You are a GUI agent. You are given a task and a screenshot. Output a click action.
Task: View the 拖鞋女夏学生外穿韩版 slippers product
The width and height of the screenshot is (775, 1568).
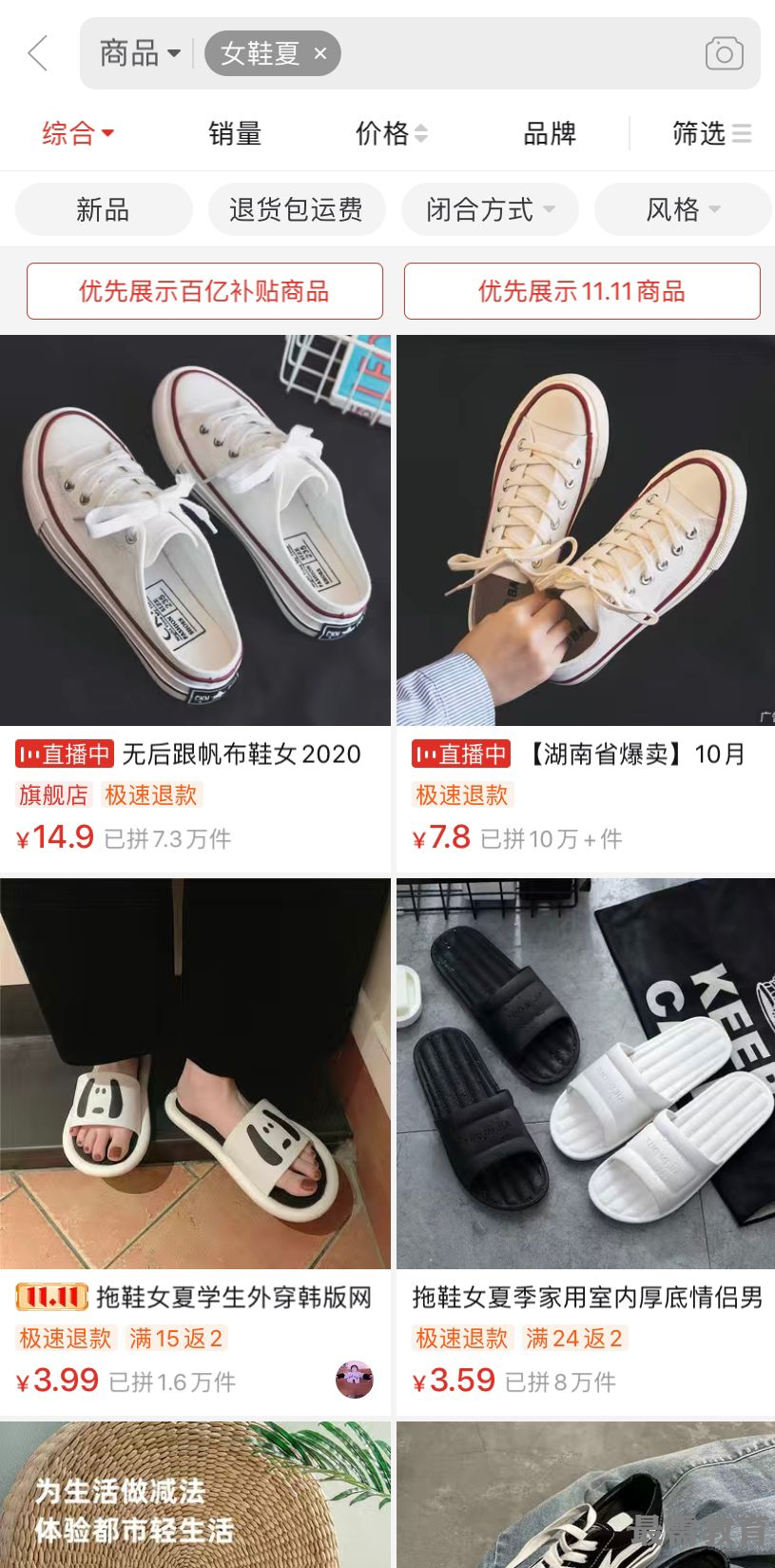(195, 1073)
